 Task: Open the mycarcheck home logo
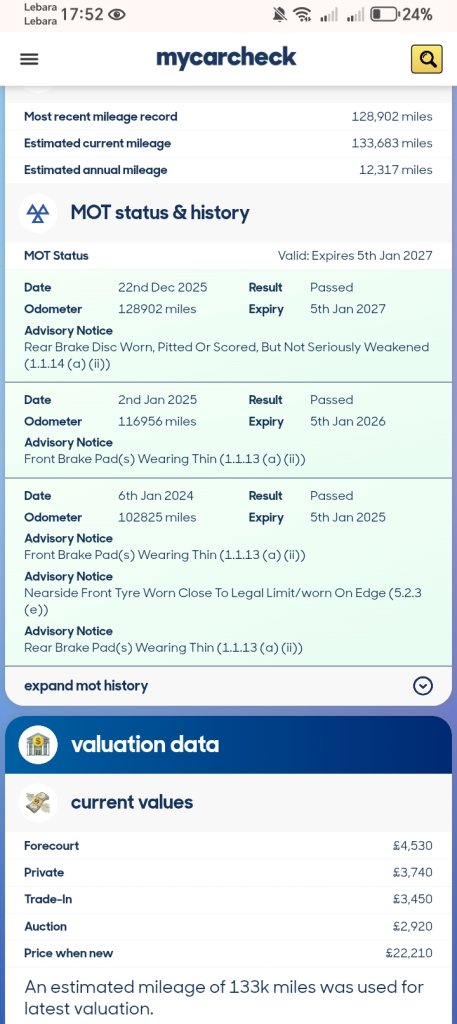click(x=226, y=58)
